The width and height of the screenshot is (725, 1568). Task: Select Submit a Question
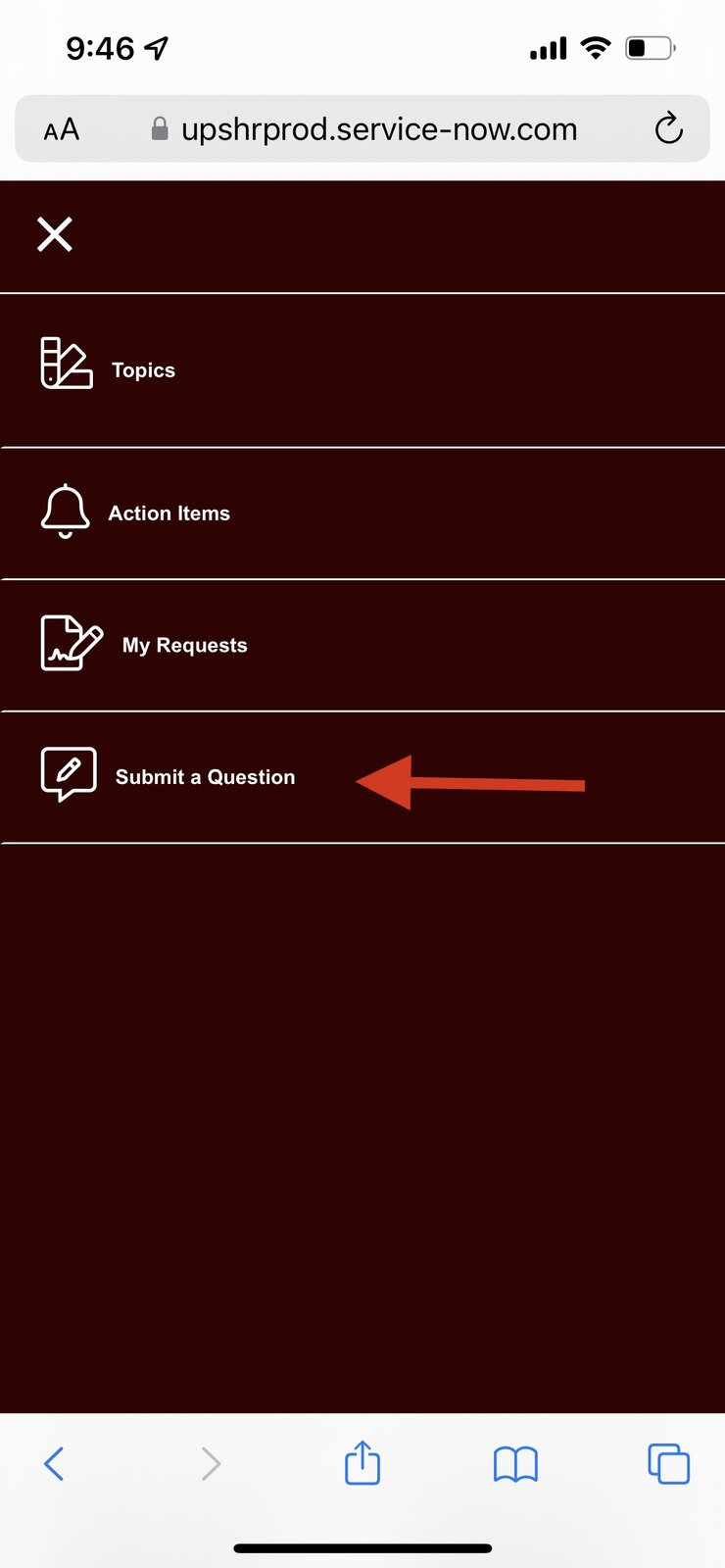pos(362,777)
